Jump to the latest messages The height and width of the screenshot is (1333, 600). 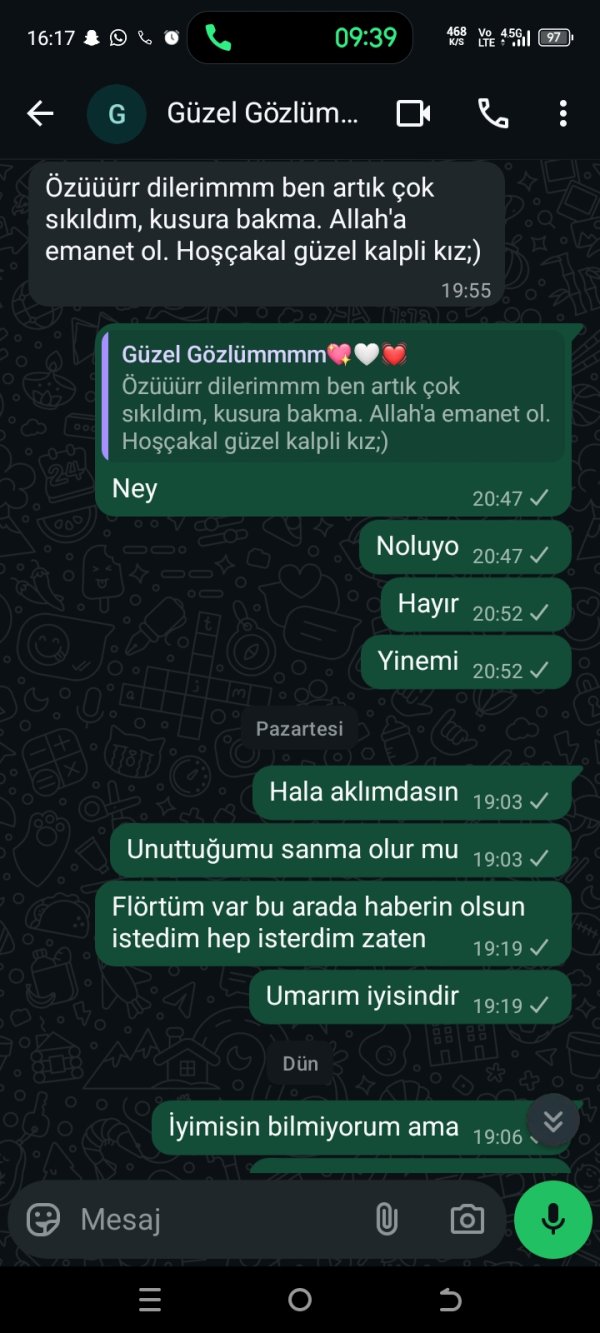click(x=553, y=1120)
